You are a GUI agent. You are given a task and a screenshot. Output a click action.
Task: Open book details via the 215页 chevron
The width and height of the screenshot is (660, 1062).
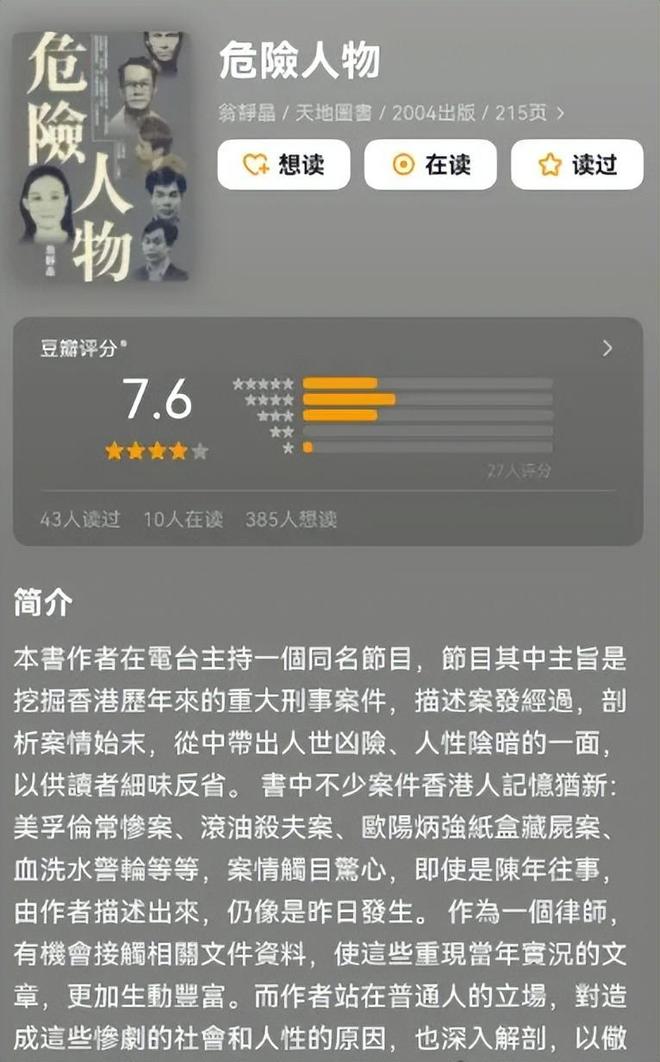[x=560, y=113]
